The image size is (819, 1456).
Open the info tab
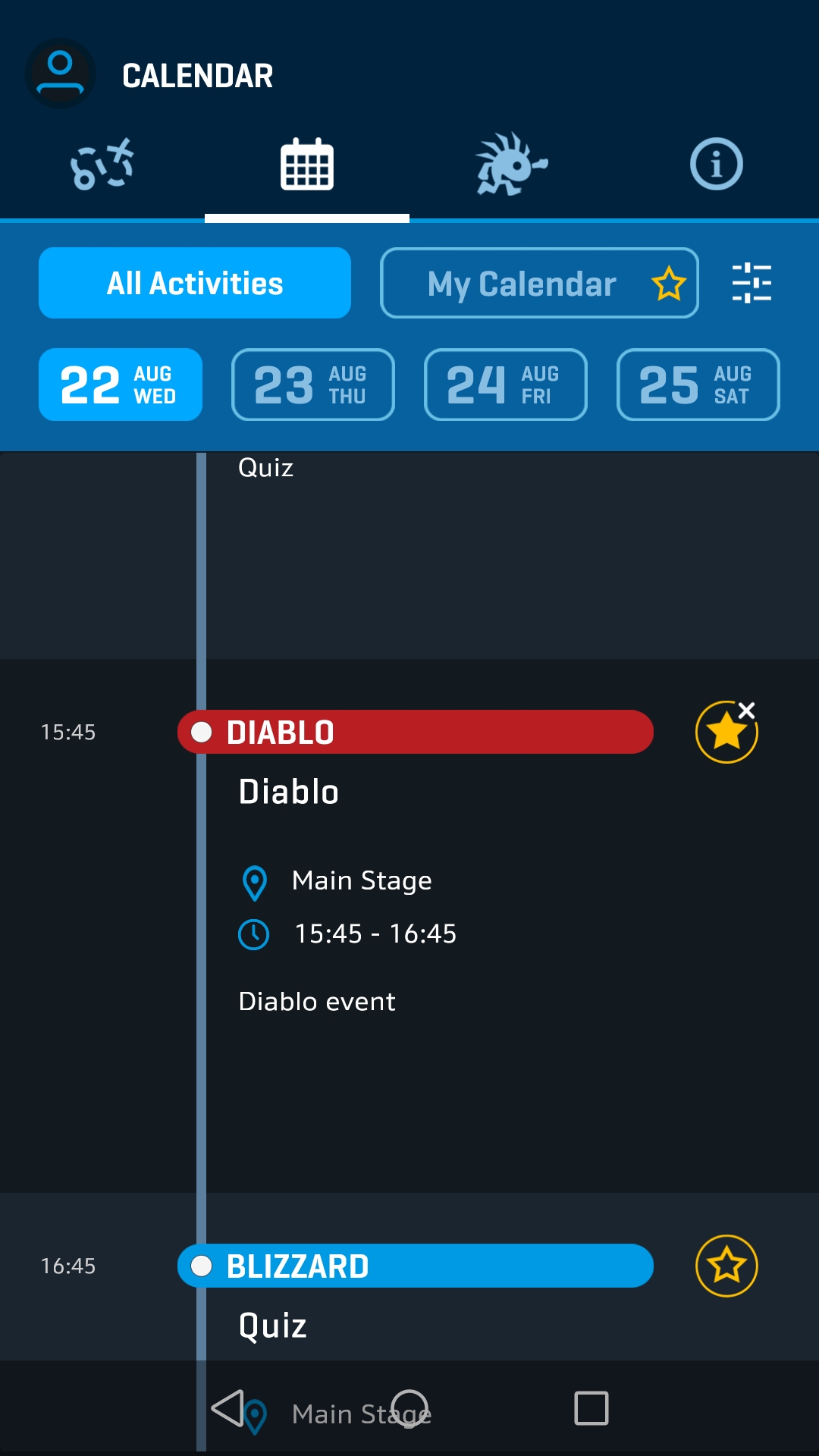click(717, 164)
